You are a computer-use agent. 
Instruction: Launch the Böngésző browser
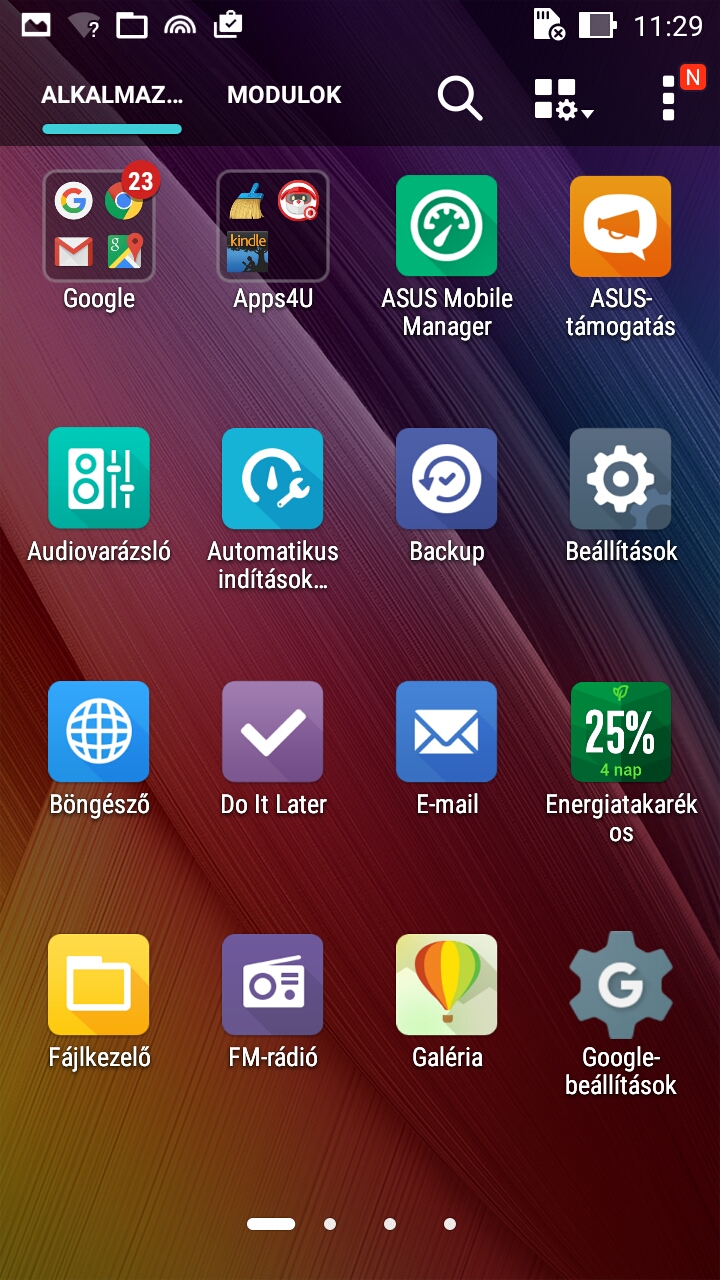(x=99, y=732)
